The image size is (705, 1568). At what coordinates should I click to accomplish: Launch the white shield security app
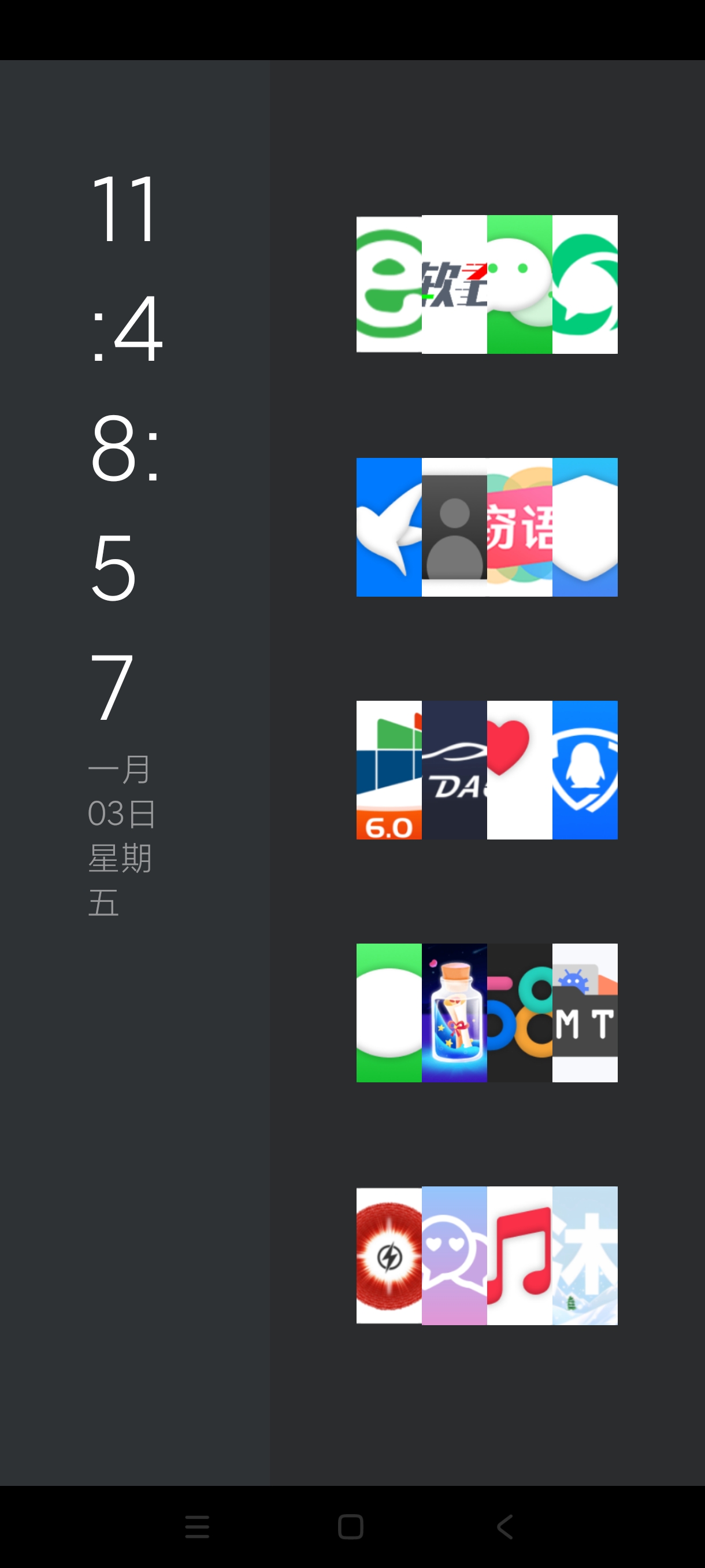(585, 527)
